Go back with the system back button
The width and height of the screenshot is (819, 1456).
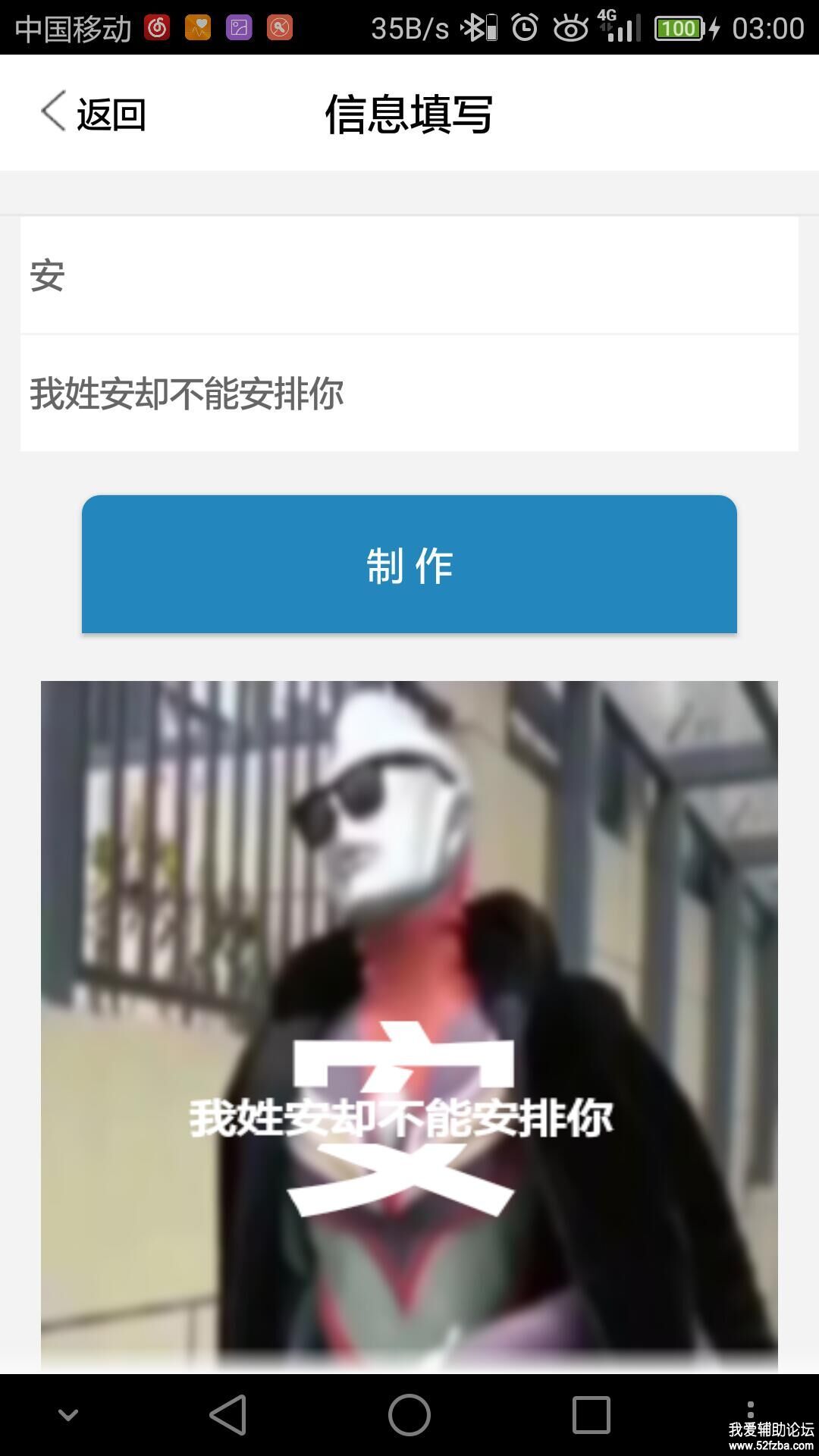coord(227,1415)
